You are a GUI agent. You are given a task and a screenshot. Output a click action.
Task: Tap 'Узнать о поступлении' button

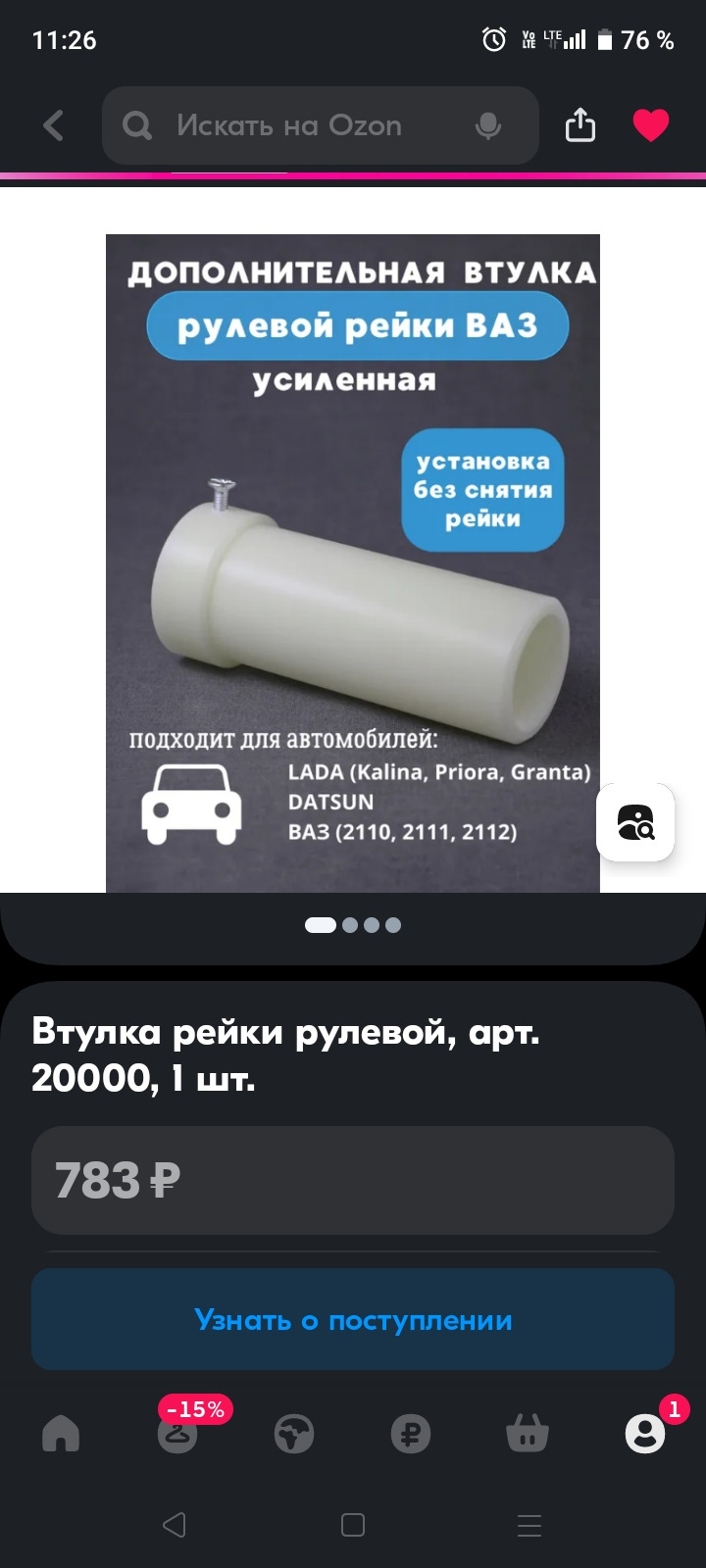click(353, 1319)
